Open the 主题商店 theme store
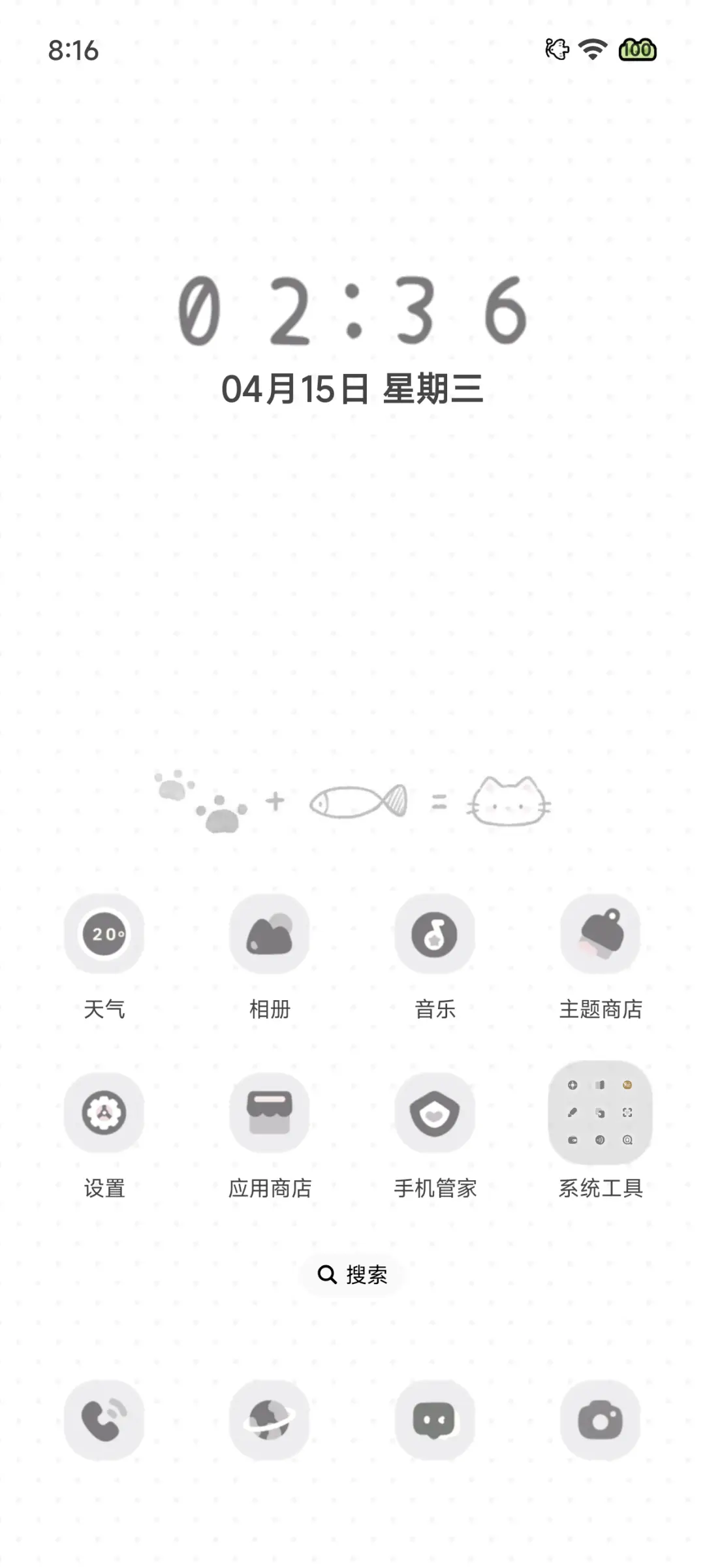 coord(601,934)
